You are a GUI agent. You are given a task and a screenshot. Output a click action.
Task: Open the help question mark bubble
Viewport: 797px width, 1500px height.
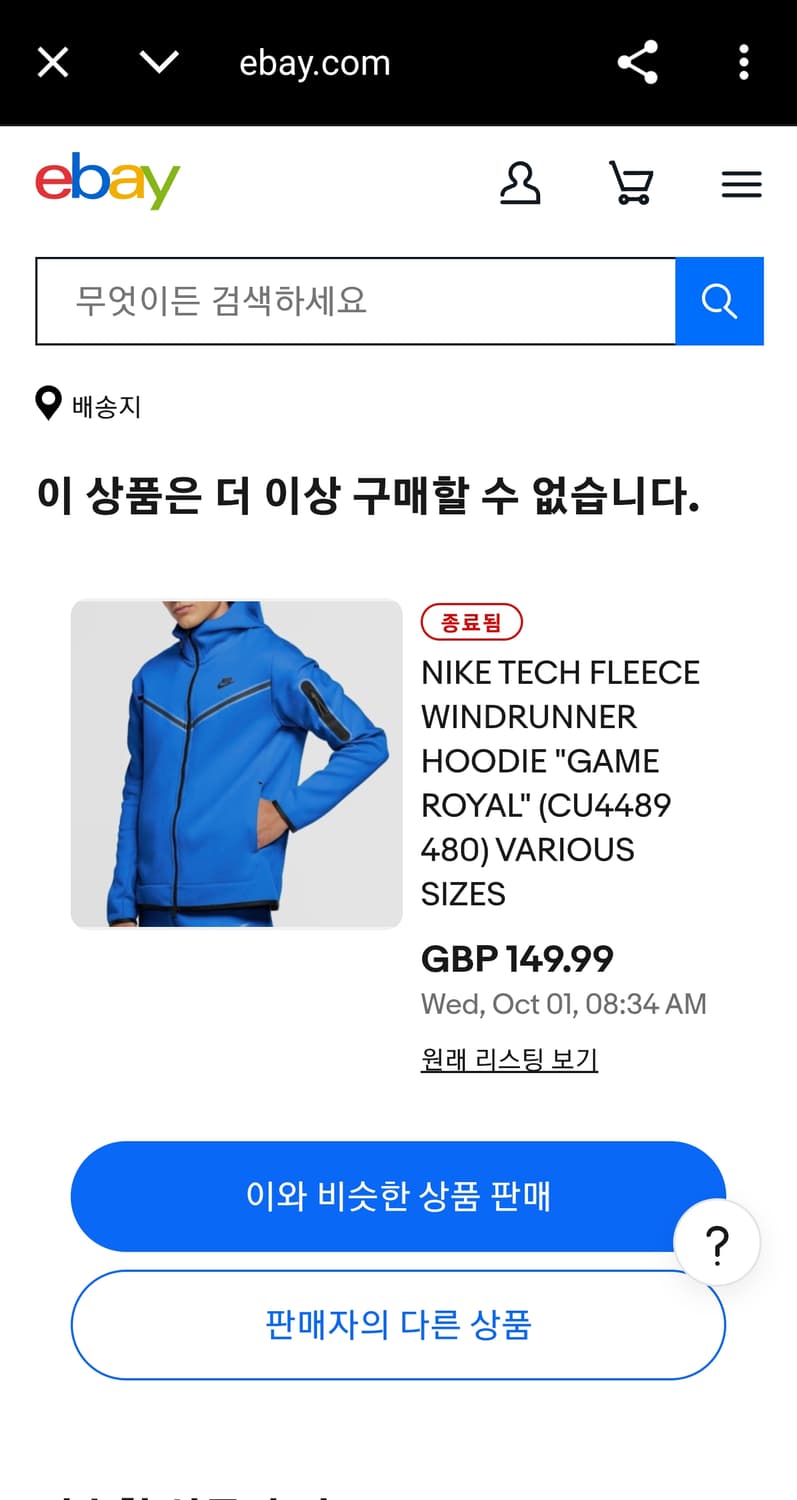[716, 1242]
